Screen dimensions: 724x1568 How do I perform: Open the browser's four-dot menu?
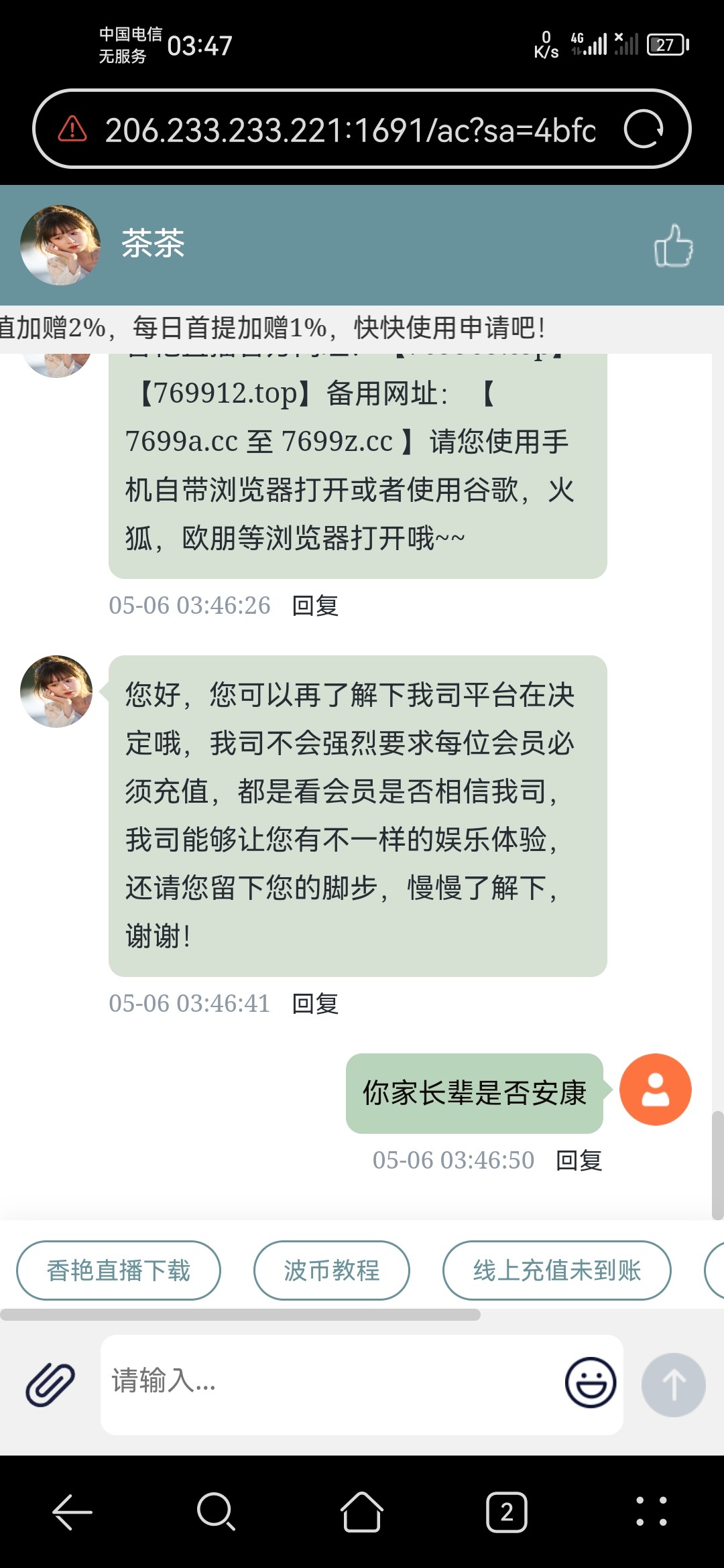[652, 1512]
